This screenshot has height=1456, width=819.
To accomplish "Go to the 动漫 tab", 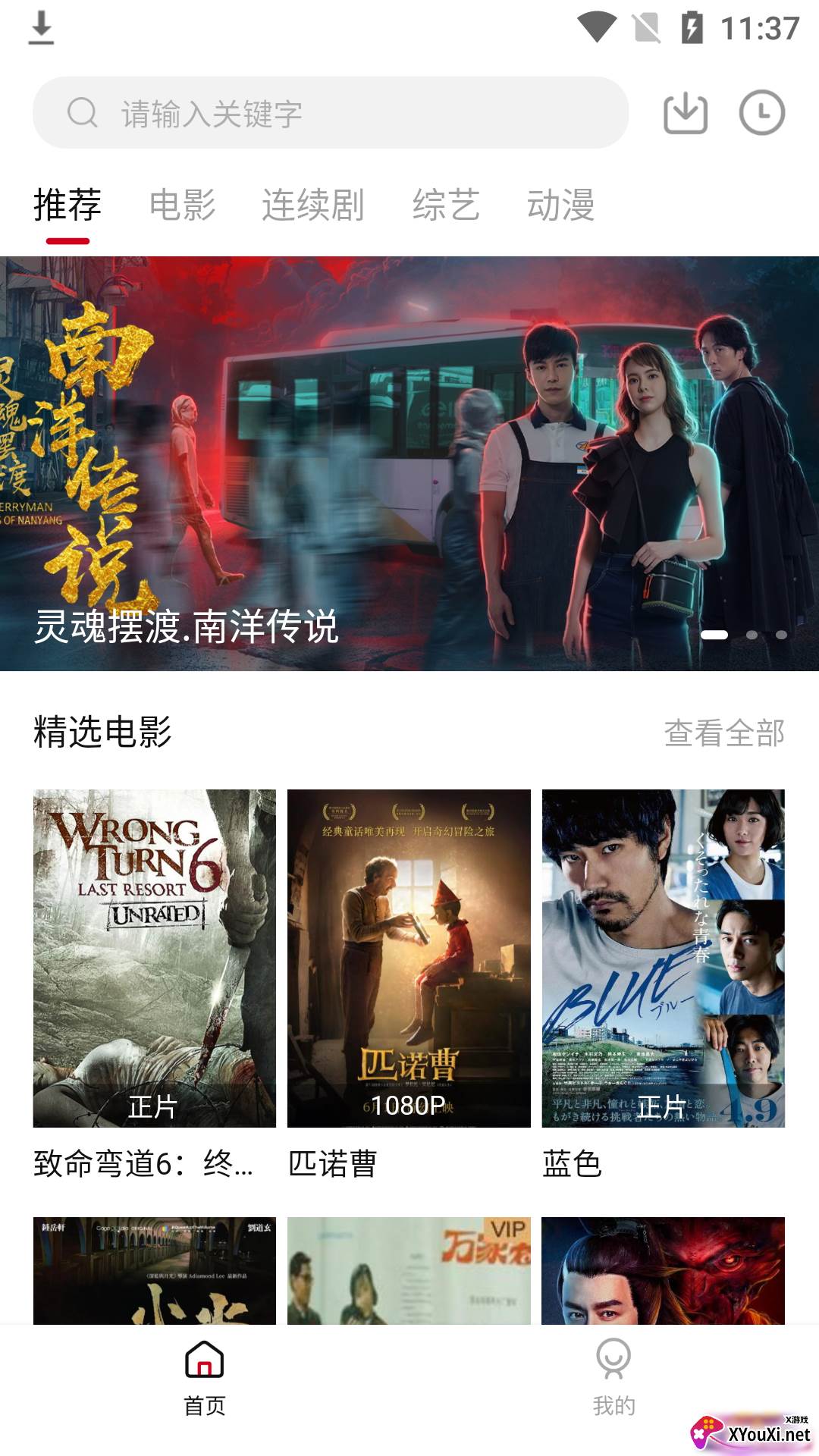I will coord(560,206).
